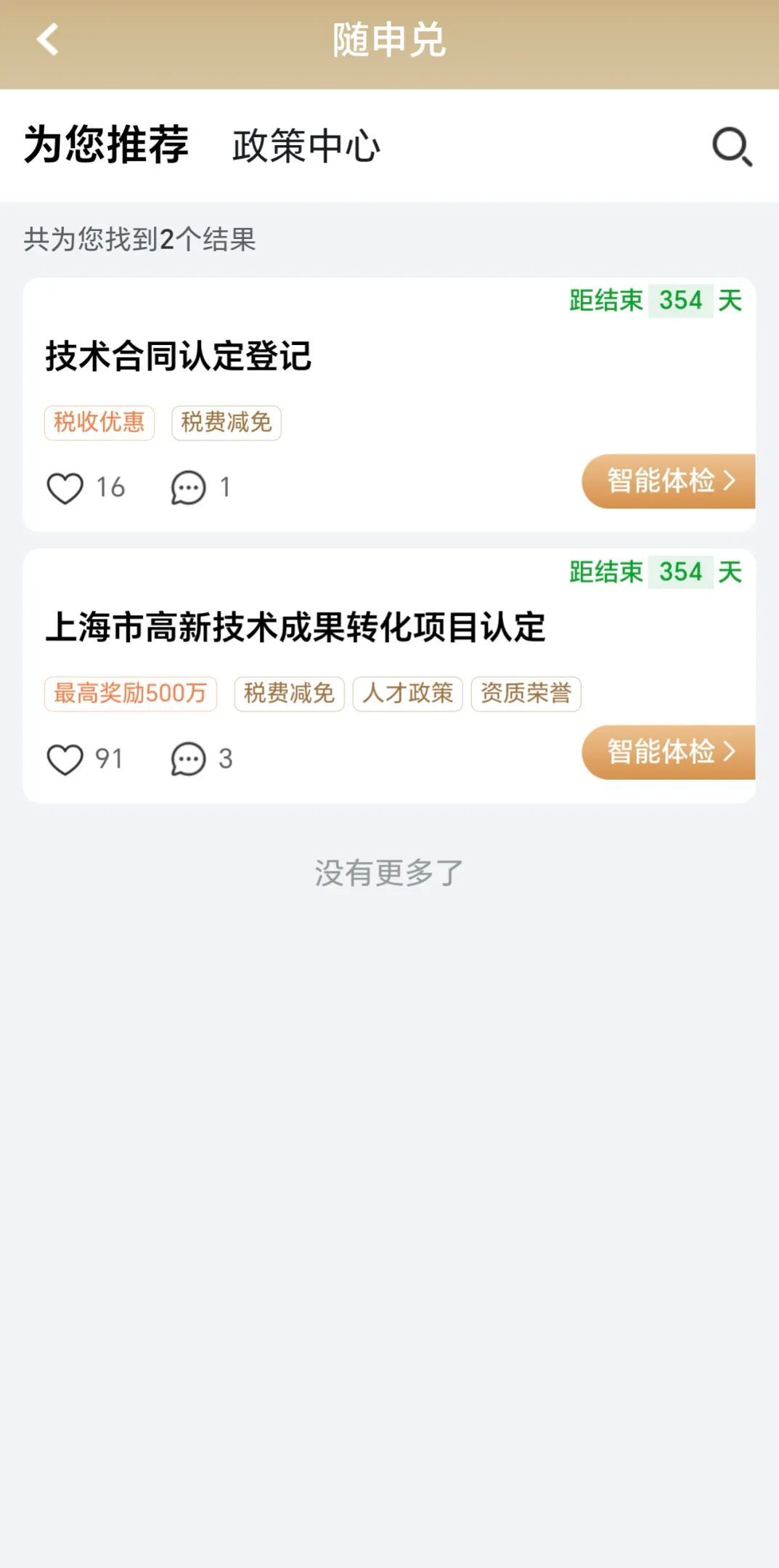View comments on 技术合同认定登记

[188, 487]
